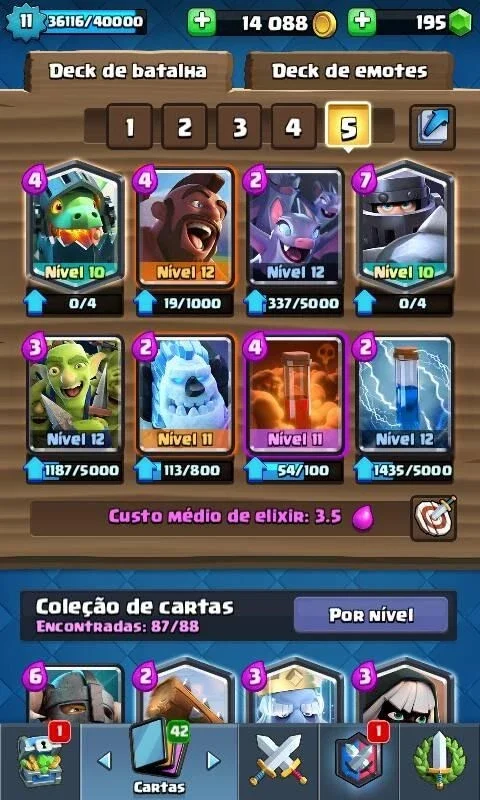Open the Hog Rider card Nível 12
This screenshot has width=480, height=800.
(185, 228)
